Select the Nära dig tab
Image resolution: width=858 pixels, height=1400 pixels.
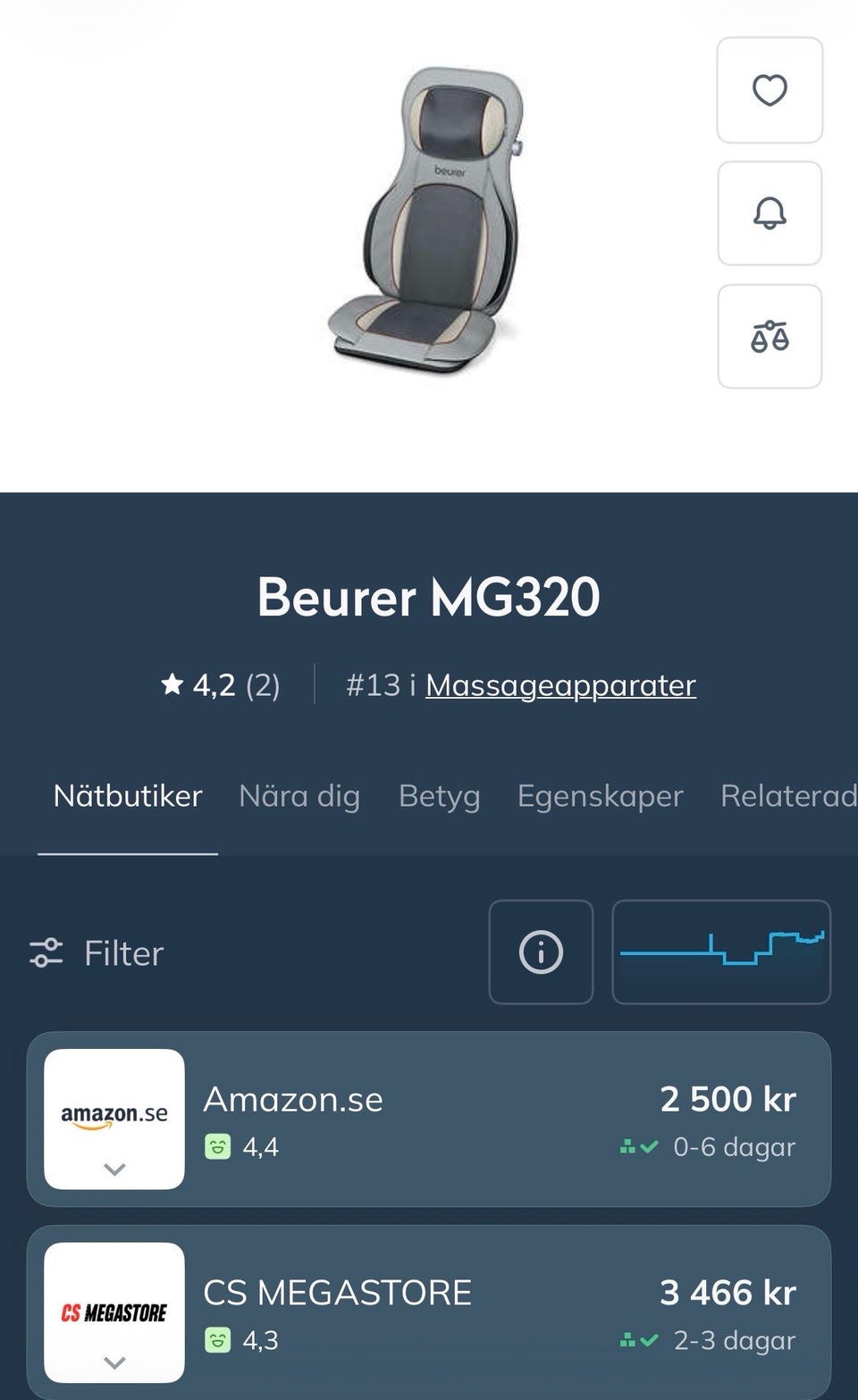coord(299,796)
